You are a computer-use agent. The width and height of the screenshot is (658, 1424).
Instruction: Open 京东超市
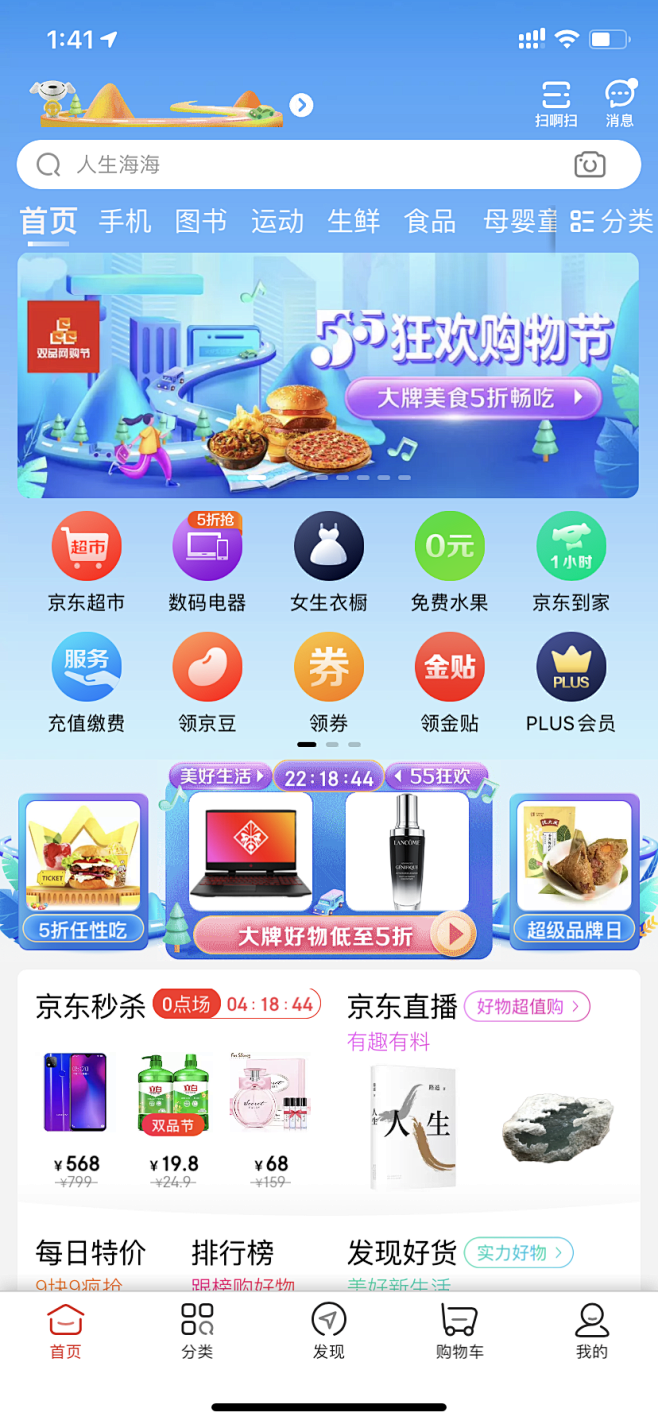tap(86, 561)
